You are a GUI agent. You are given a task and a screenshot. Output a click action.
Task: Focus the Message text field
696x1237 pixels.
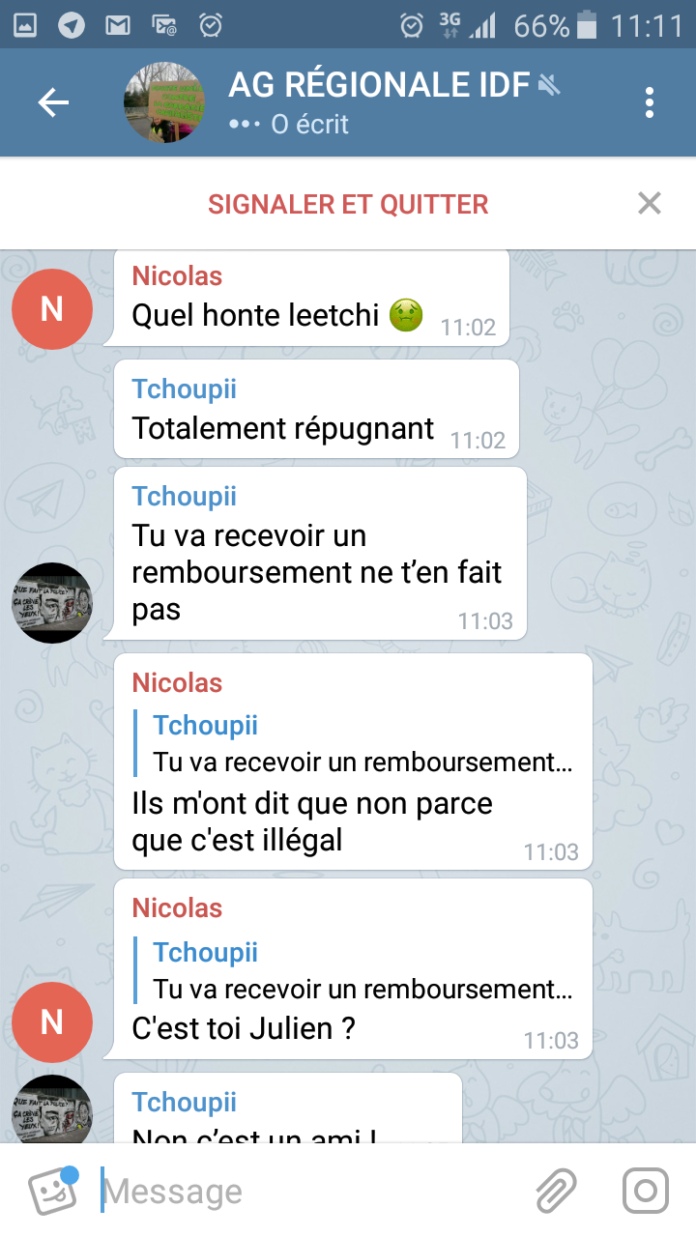310,1191
